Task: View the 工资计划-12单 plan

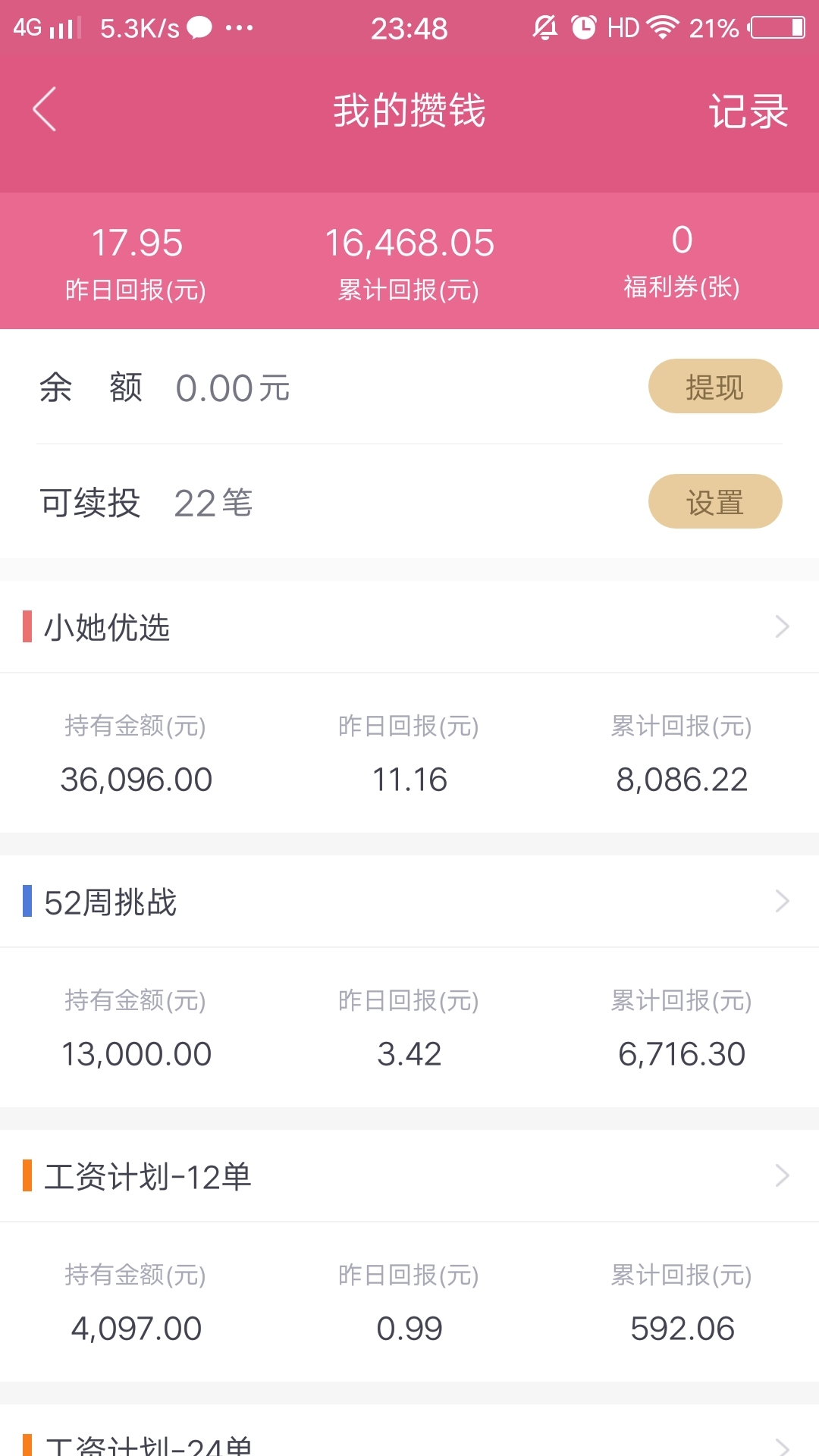Action: point(409,1176)
